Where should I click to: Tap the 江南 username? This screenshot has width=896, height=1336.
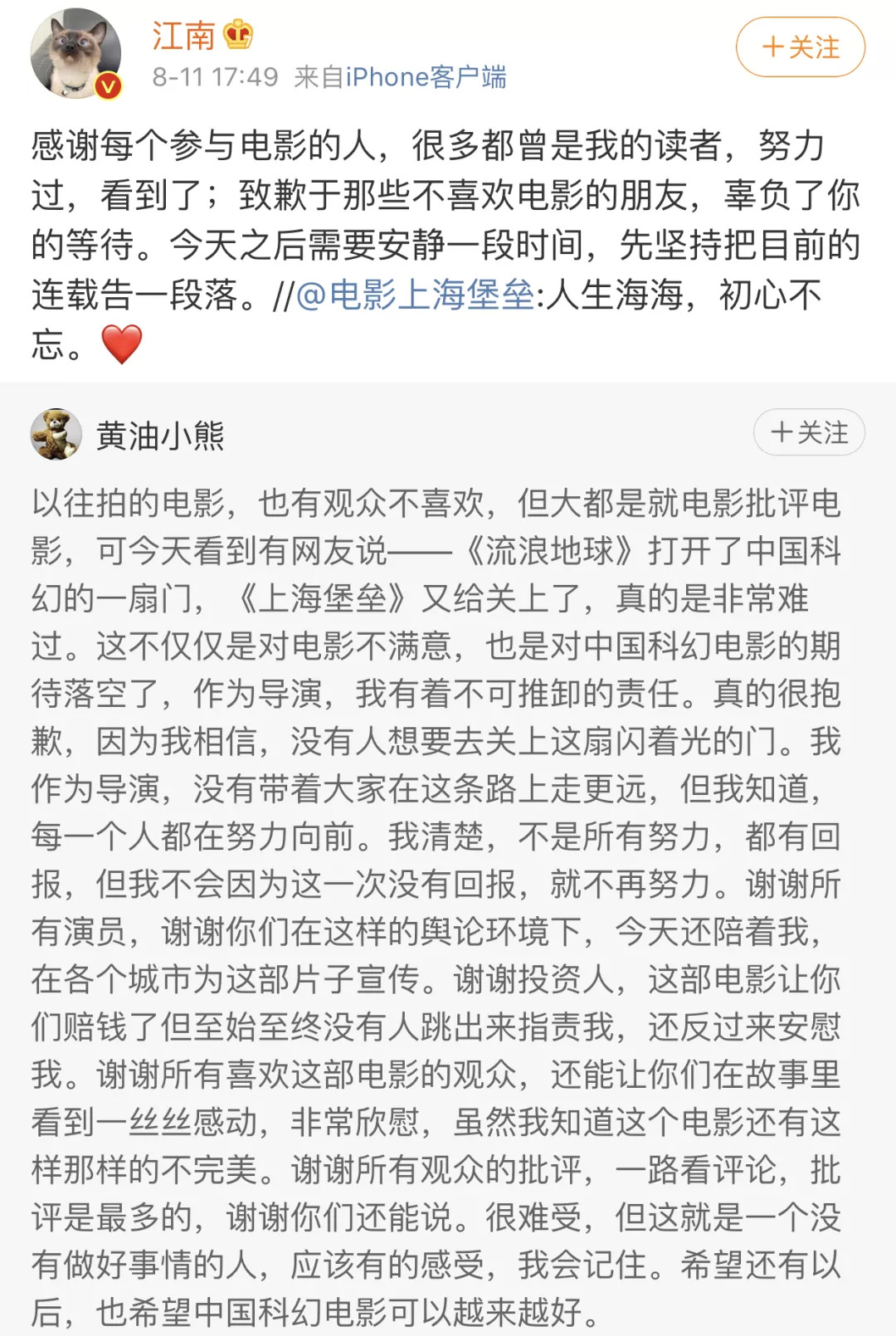pos(183,36)
